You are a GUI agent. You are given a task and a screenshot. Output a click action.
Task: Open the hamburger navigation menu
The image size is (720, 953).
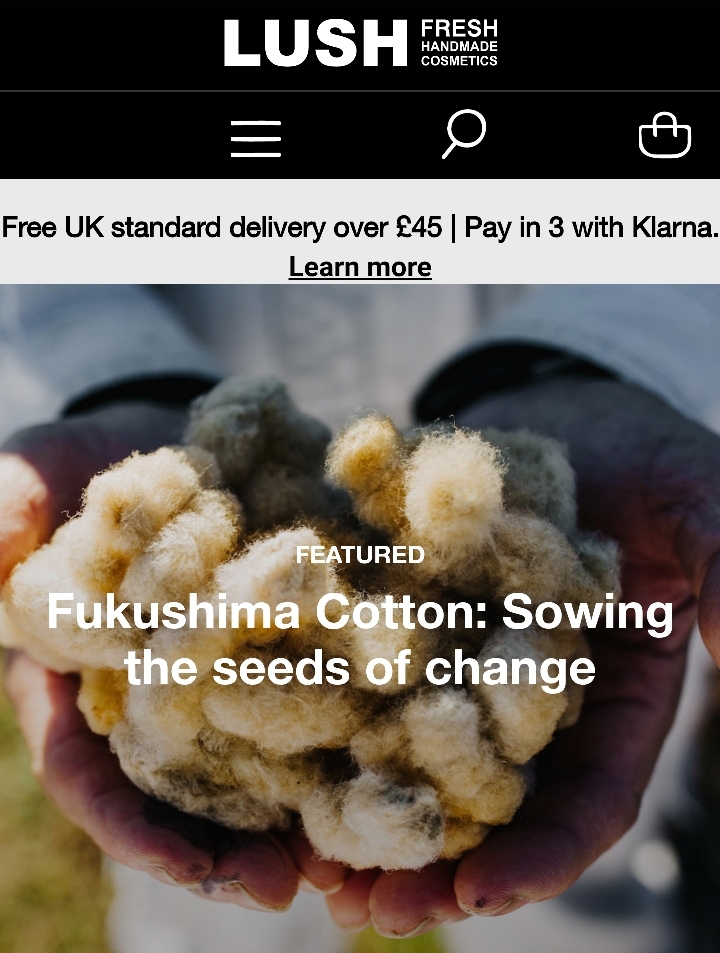click(x=256, y=138)
